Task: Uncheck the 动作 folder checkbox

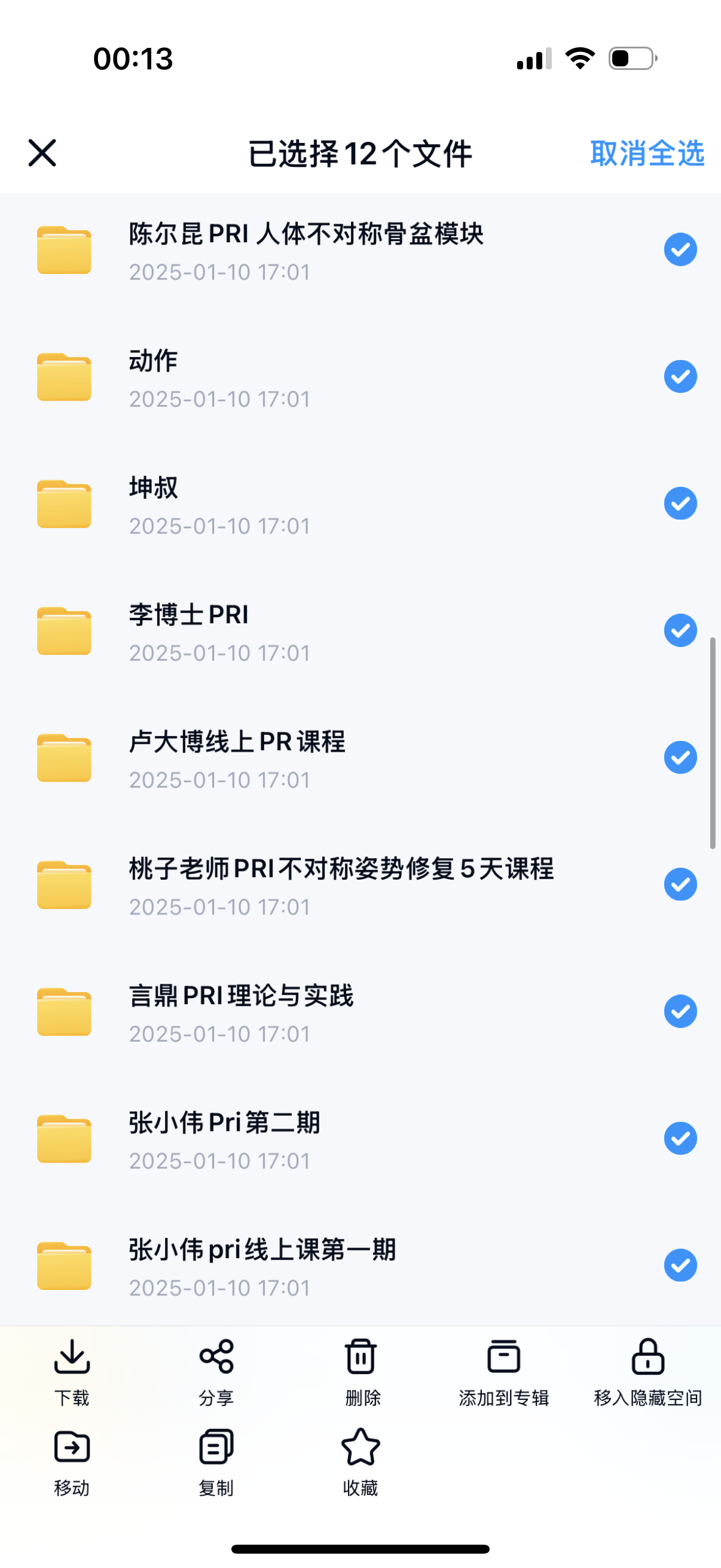Action: point(680,377)
